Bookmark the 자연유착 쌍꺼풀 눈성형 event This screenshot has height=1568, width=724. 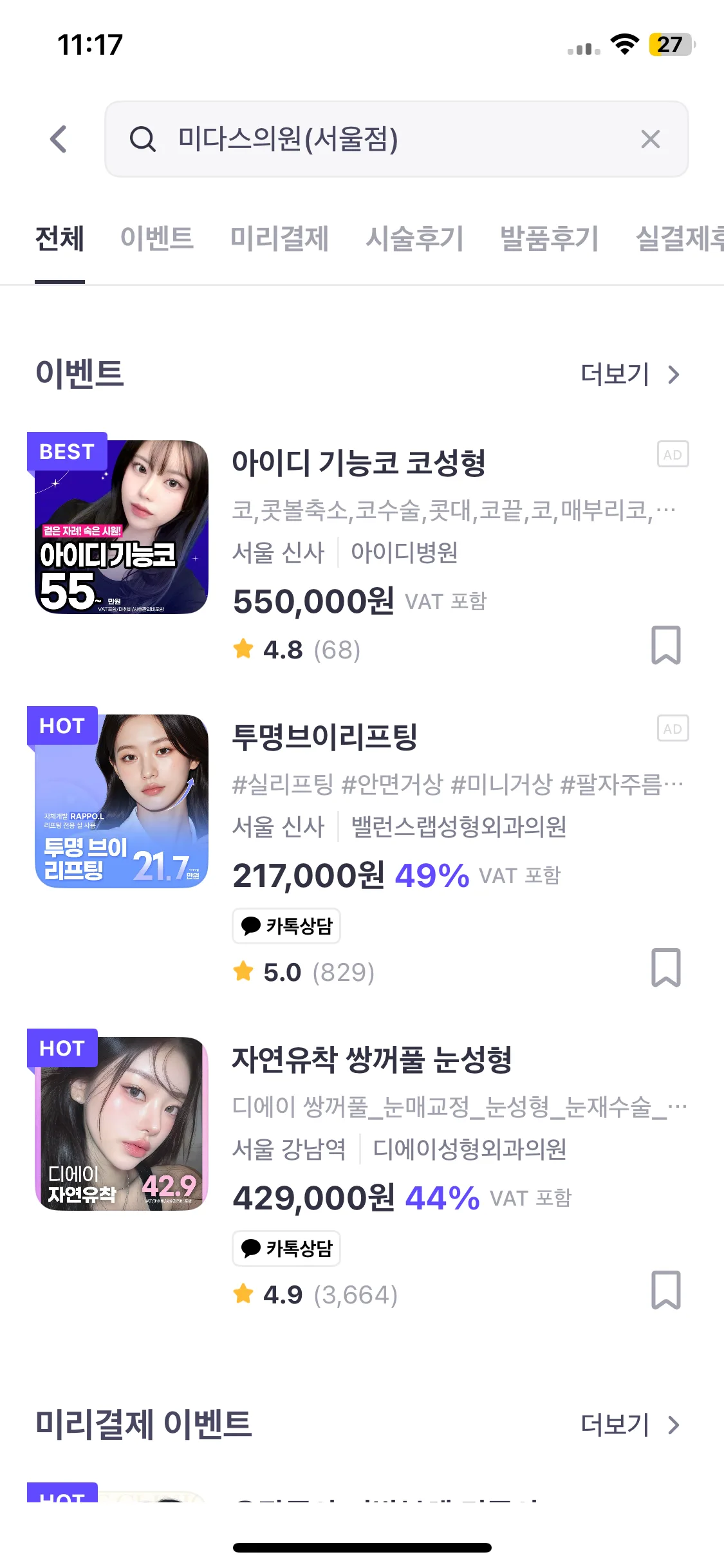point(665,1290)
